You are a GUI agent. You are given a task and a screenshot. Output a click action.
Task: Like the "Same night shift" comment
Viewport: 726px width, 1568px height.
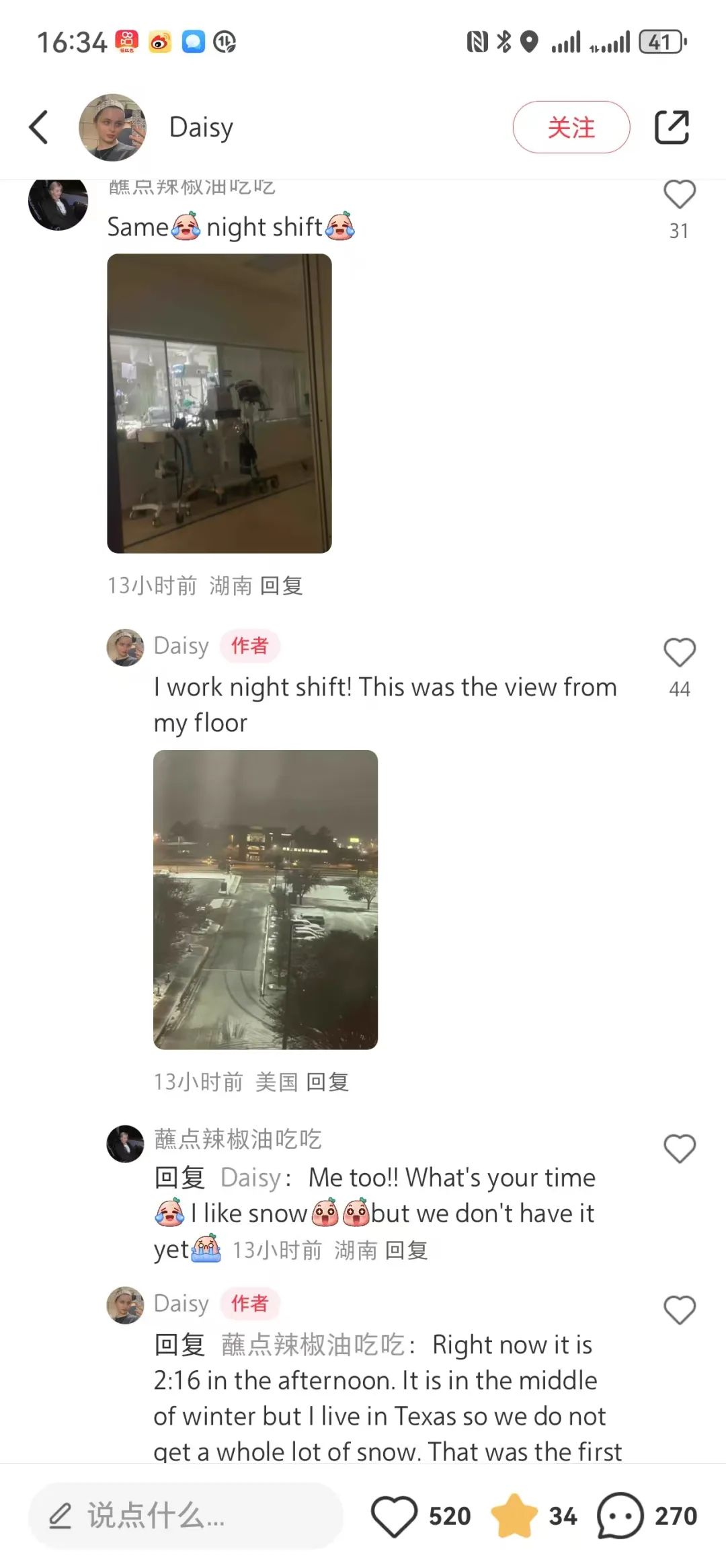coord(679,195)
